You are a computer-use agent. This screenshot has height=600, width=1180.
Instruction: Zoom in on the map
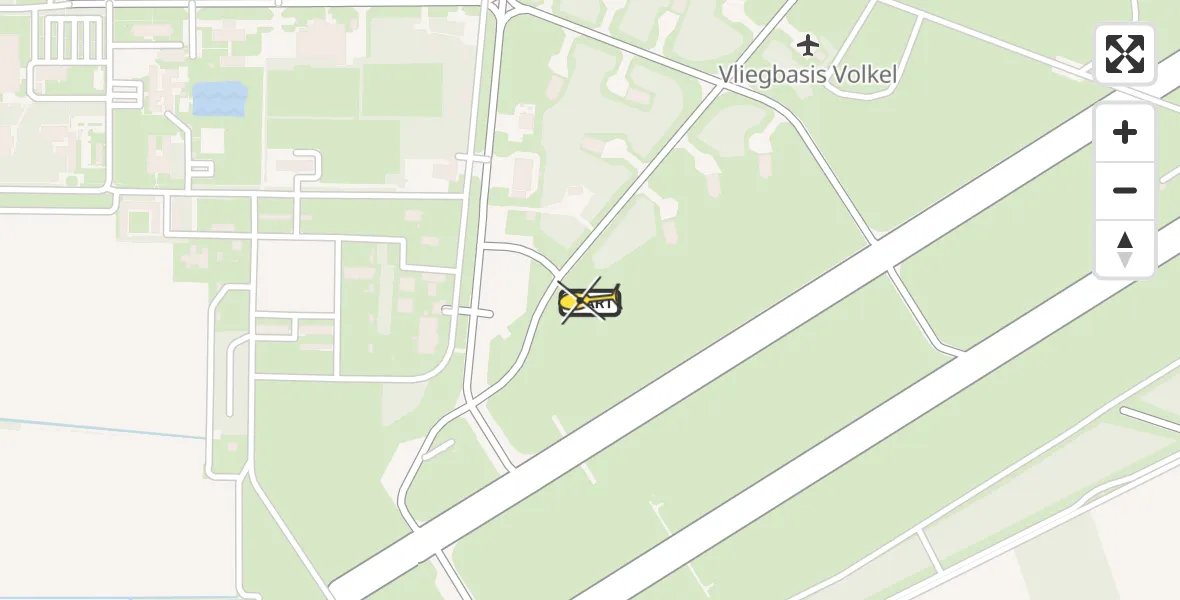coord(1125,133)
